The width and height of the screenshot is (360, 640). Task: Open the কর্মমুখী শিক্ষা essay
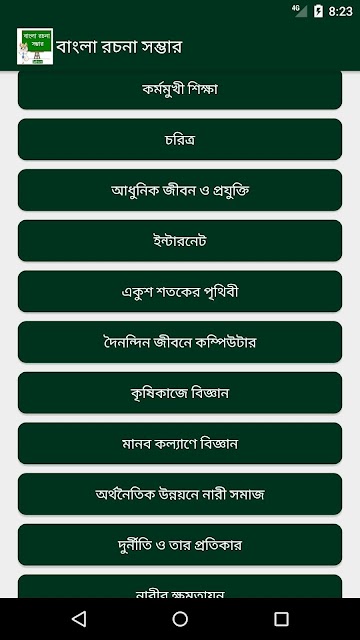[180, 90]
